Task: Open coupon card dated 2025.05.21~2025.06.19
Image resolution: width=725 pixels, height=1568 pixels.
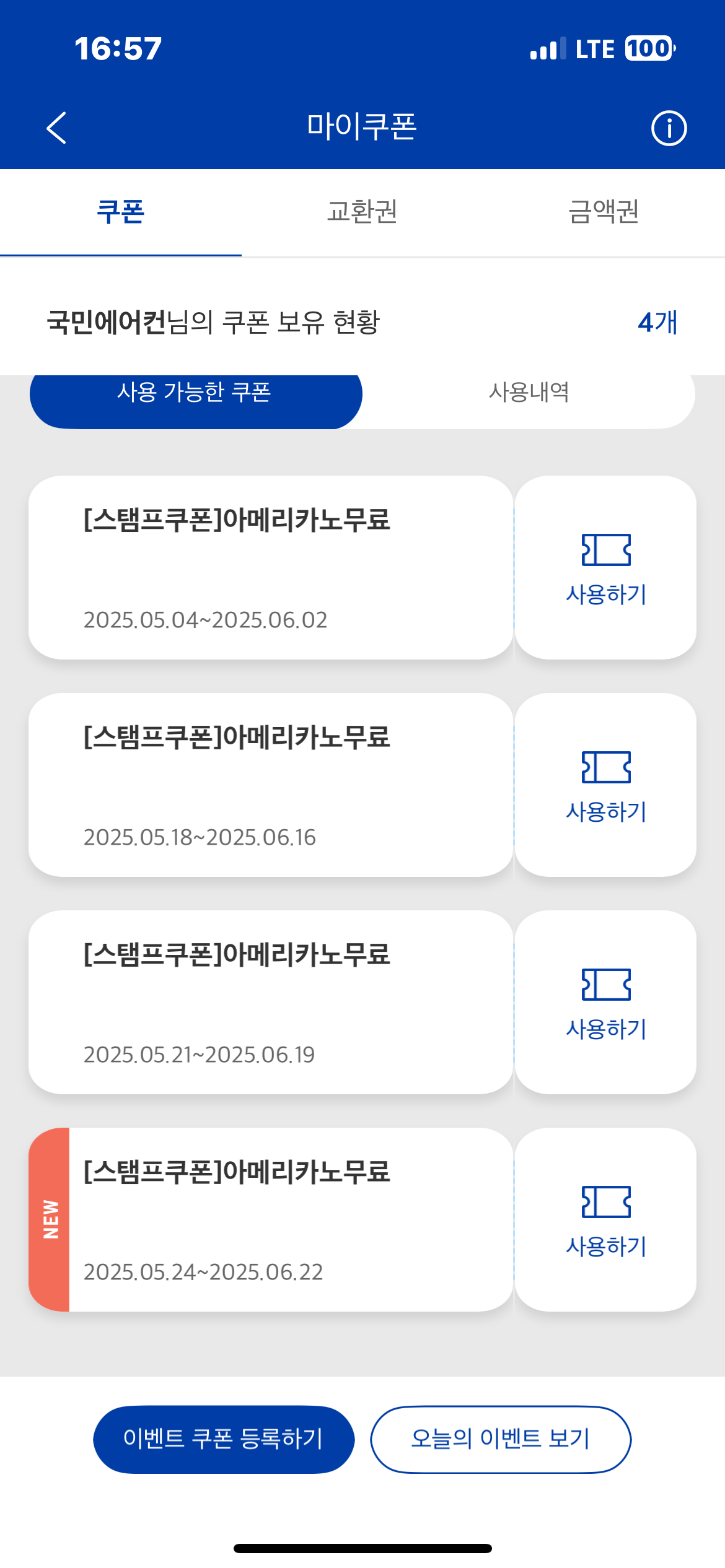Action: [271, 1002]
